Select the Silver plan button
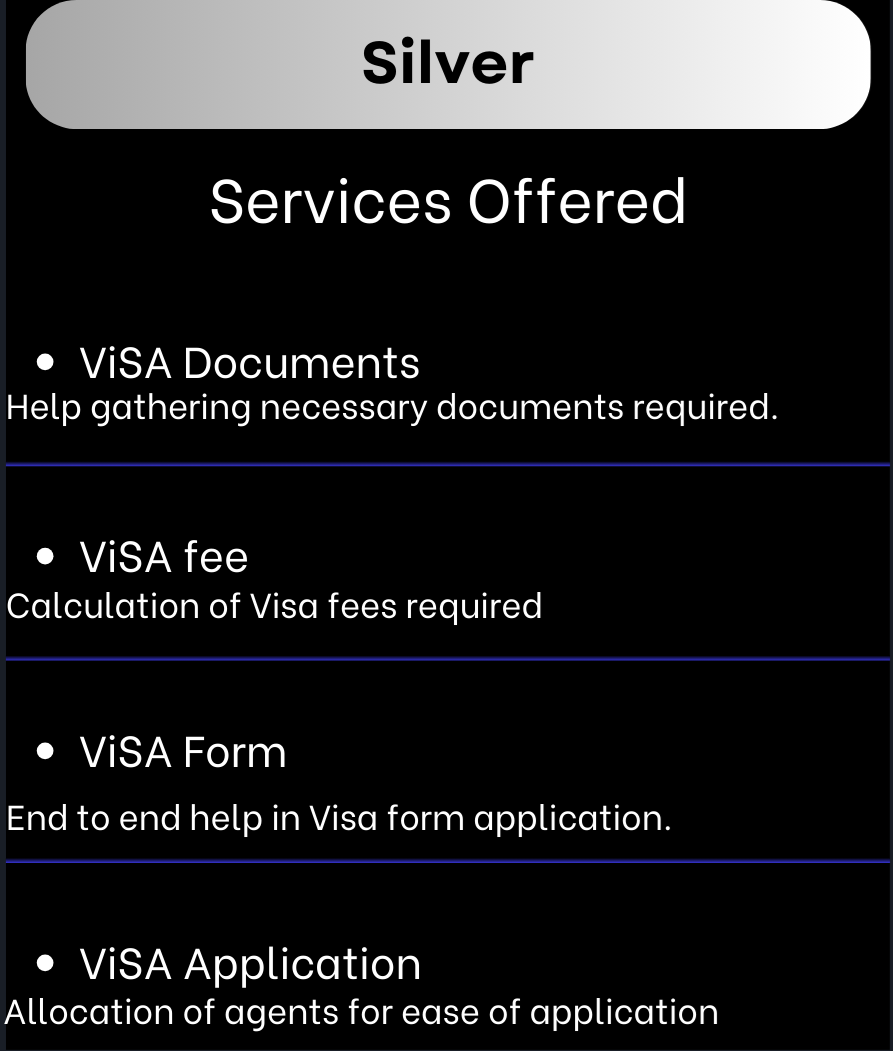This screenshot has height=1051, width=893. coord(447,64)
